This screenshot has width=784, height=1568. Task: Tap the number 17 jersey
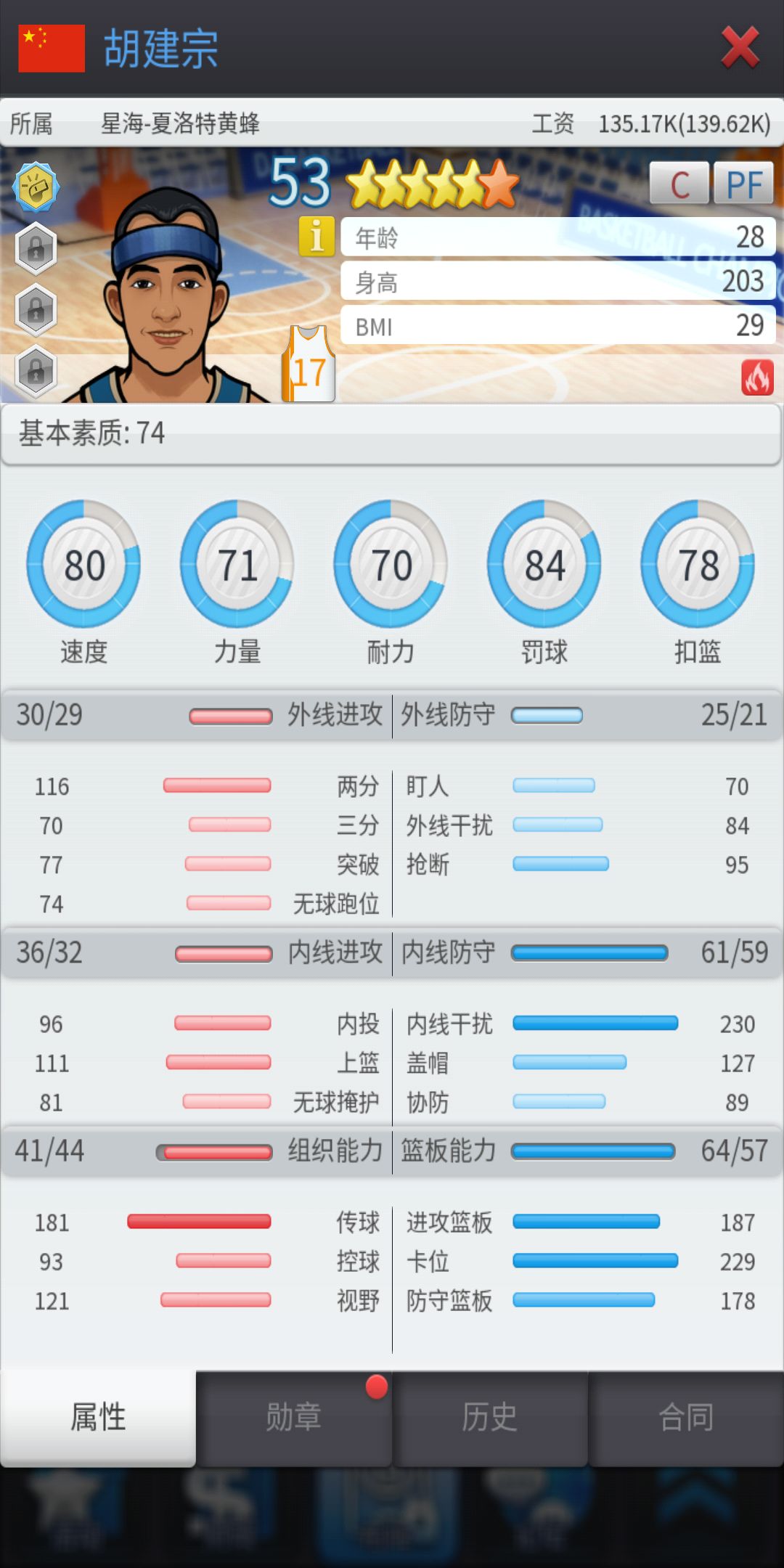pyautogui.click(x=309, y=366)
